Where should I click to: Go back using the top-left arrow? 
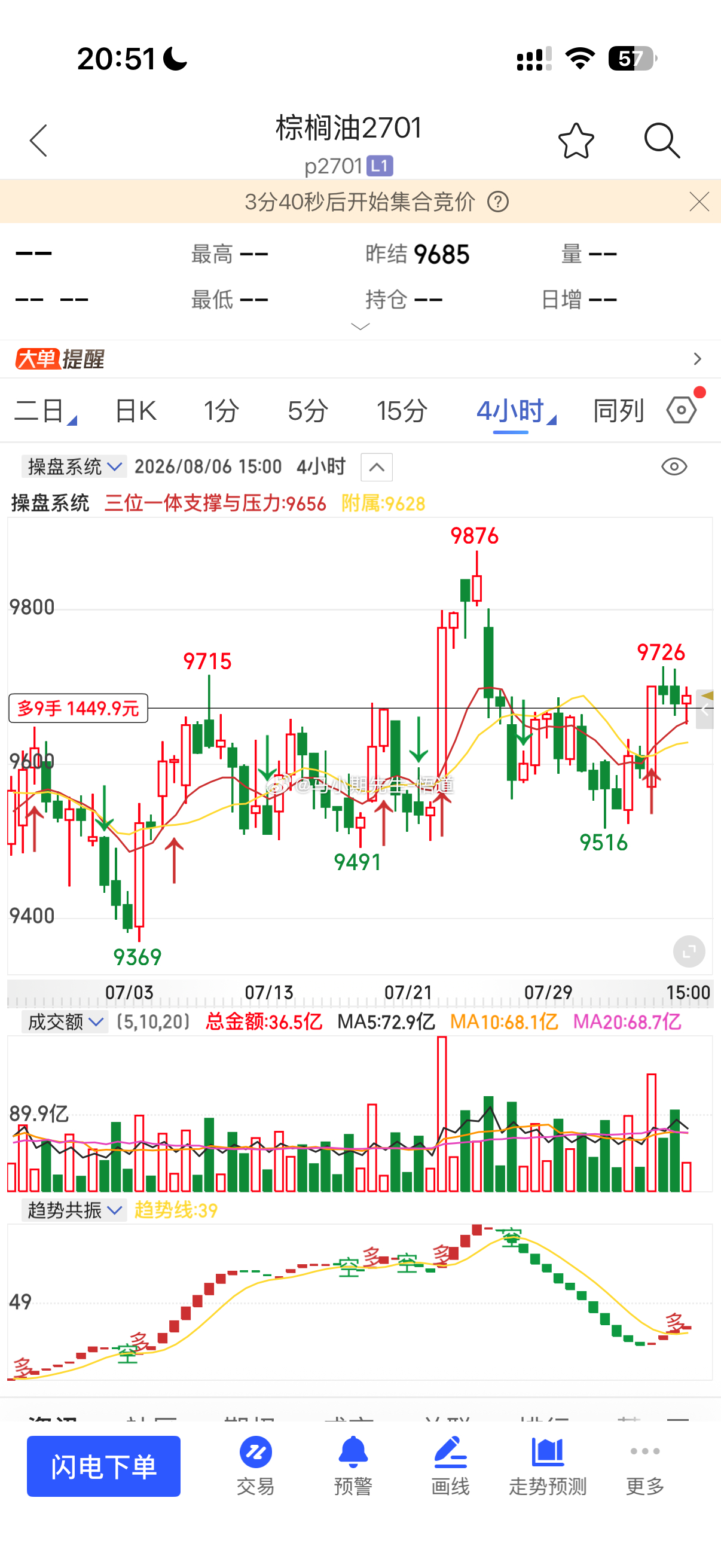[x=38, y=141]
